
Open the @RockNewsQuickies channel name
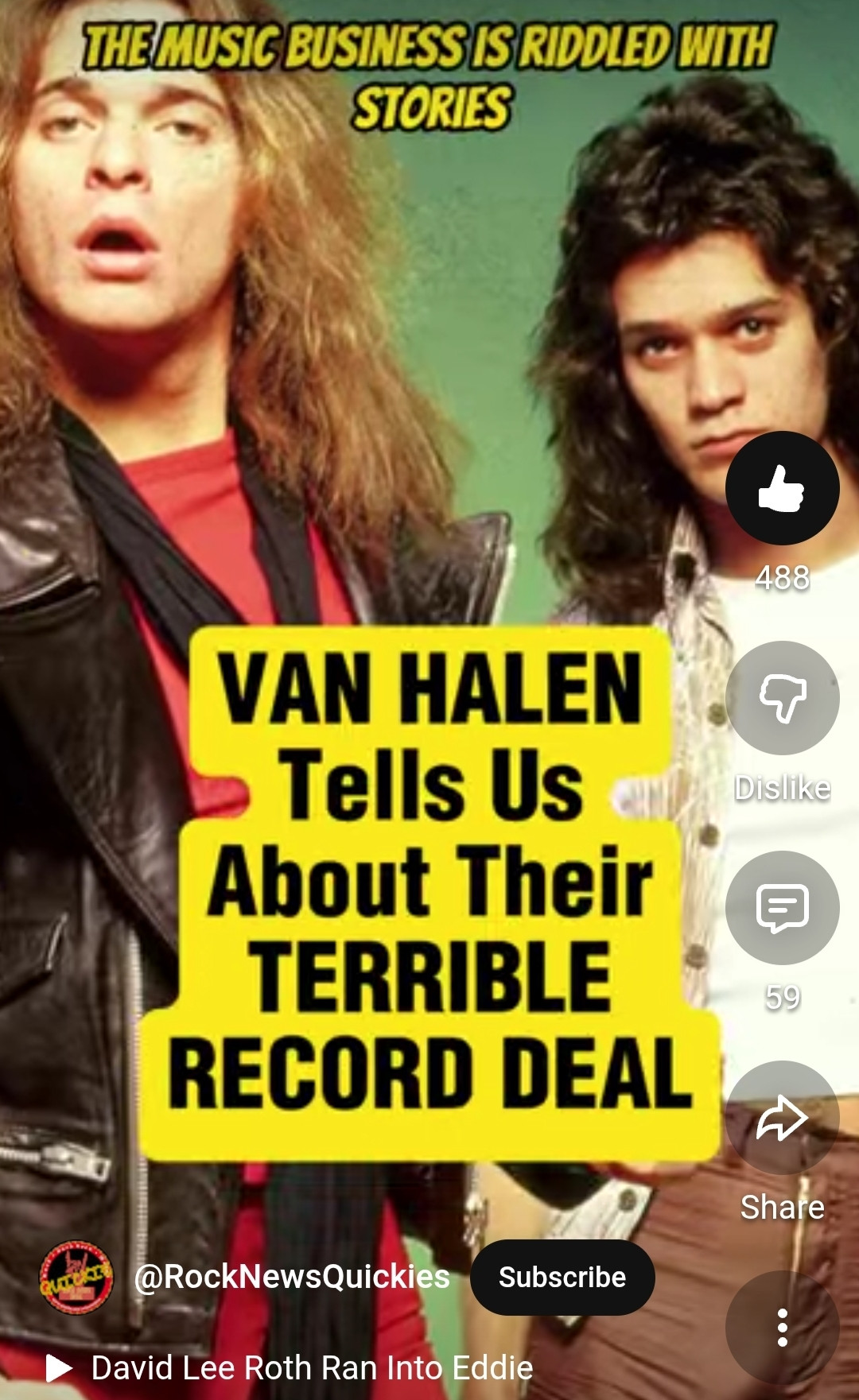[292, 1277]
